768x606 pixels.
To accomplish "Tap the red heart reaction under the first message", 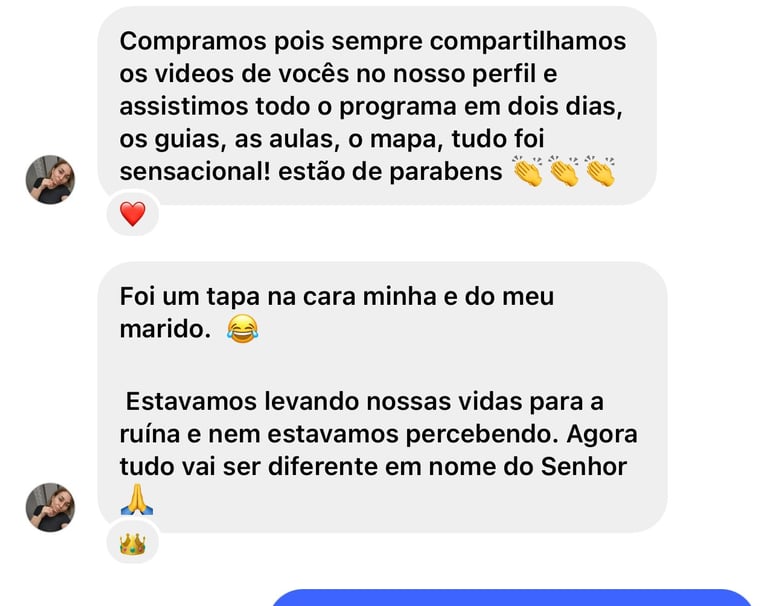I will [132, 214].
